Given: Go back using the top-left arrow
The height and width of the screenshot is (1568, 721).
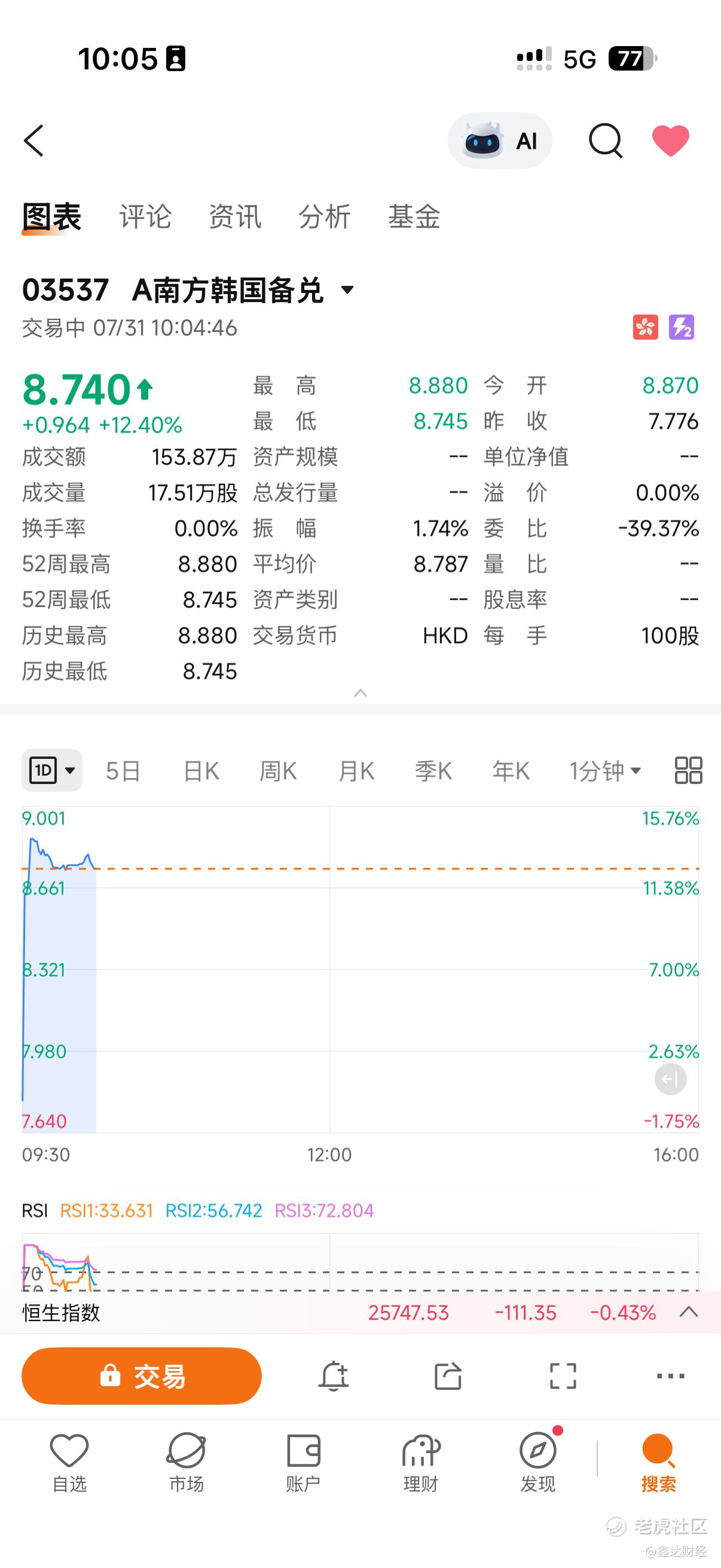Looking at the screenshot, I should (x=34, y=141).
